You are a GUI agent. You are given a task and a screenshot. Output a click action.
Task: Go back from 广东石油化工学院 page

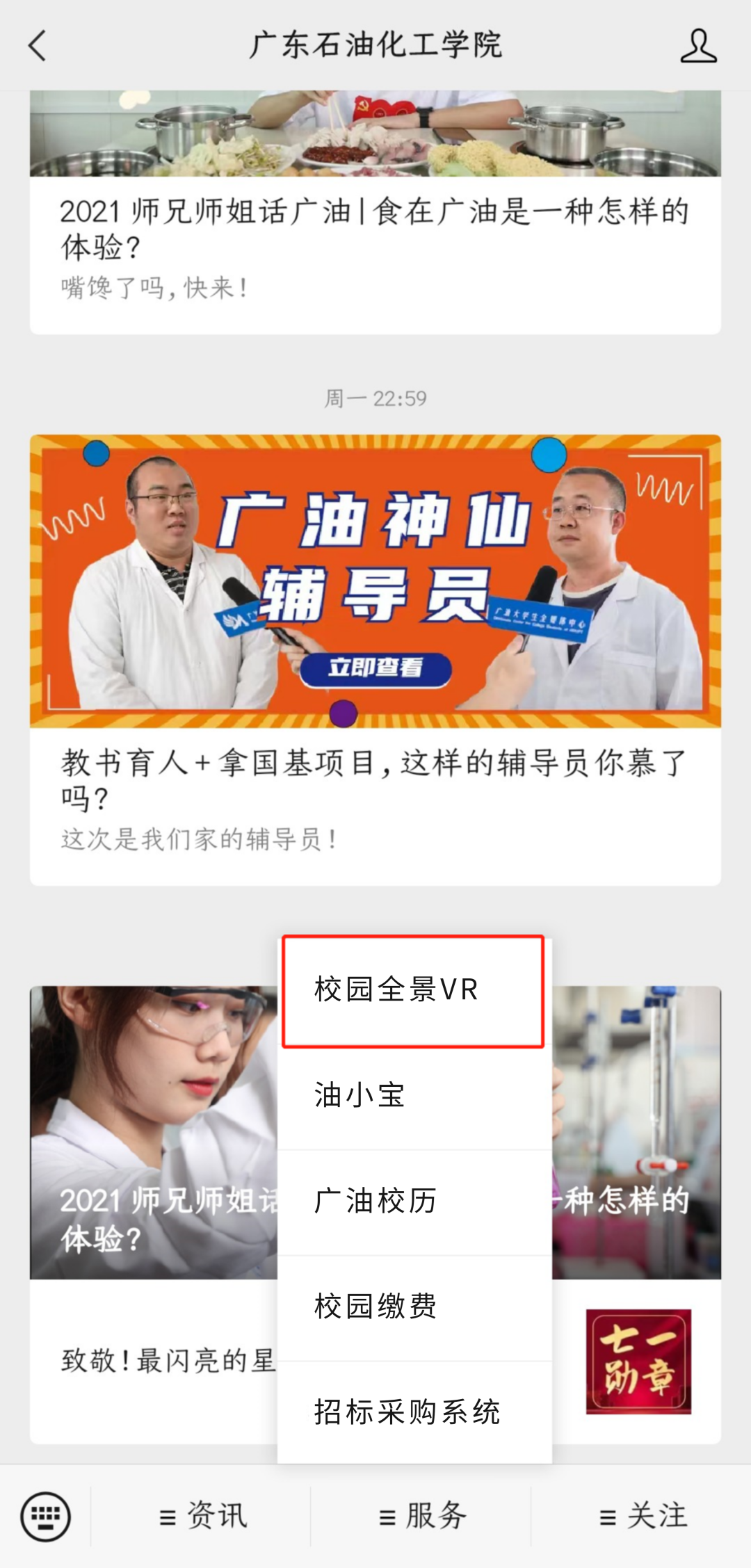(38, 46)
